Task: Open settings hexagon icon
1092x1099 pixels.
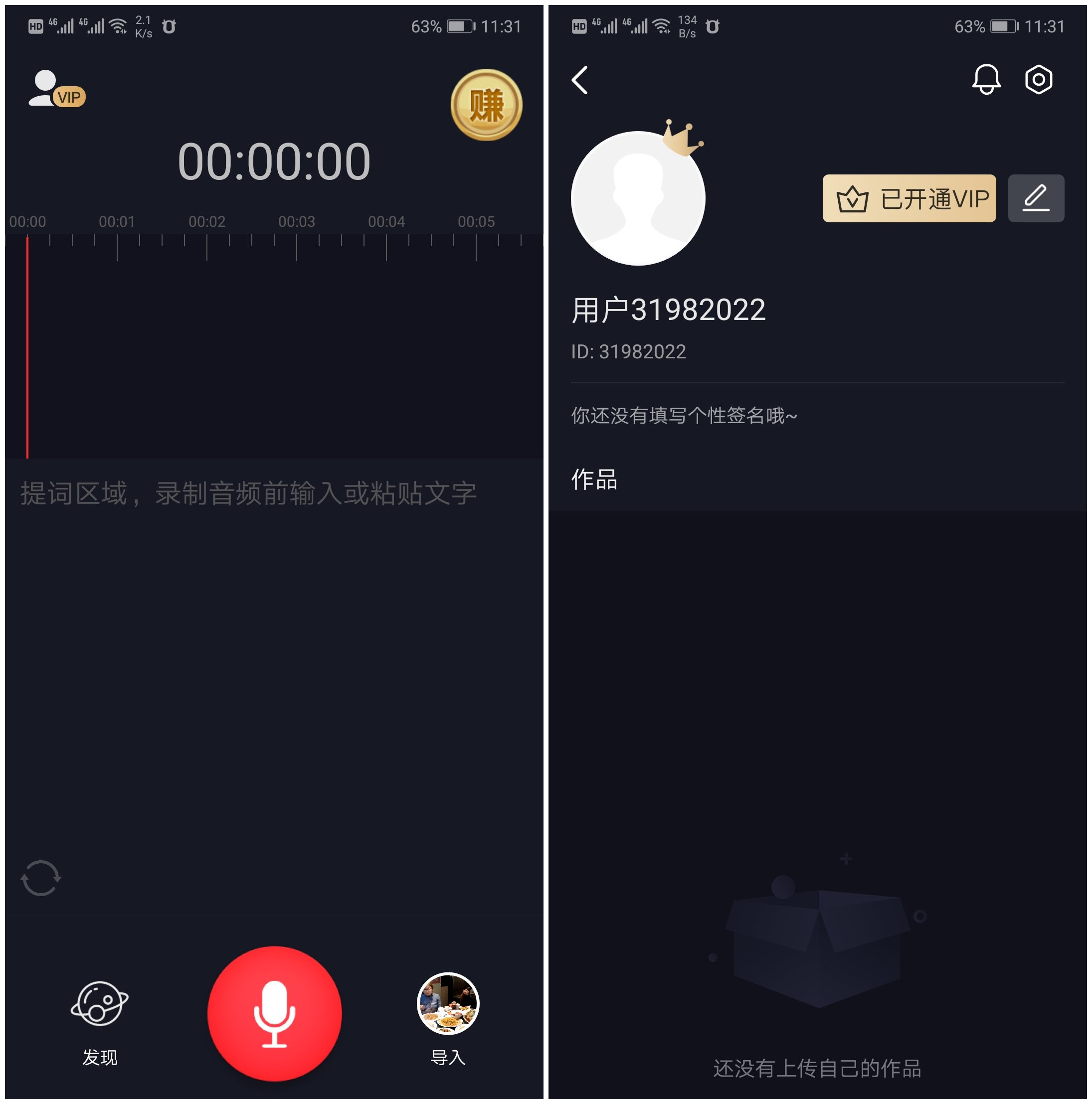Action: [x=1038, y=79]
